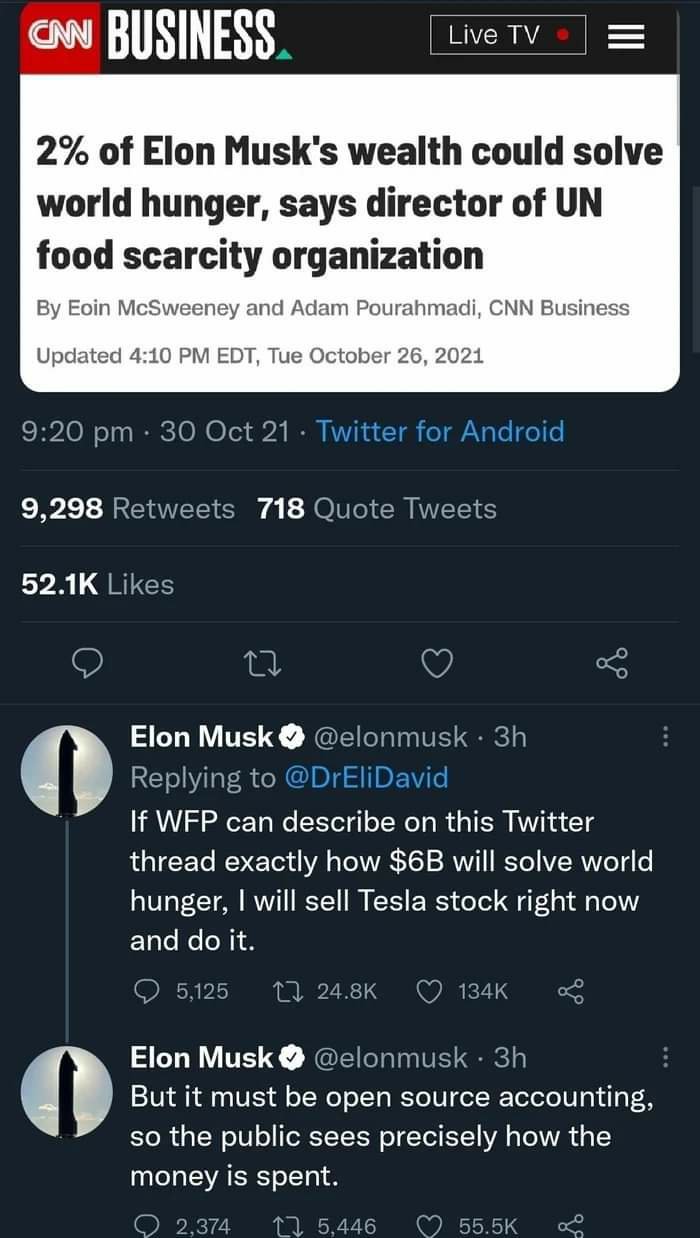Open overflow menu on open source accounting reply
700x1238 pixels.
[x=665, y=1057]
